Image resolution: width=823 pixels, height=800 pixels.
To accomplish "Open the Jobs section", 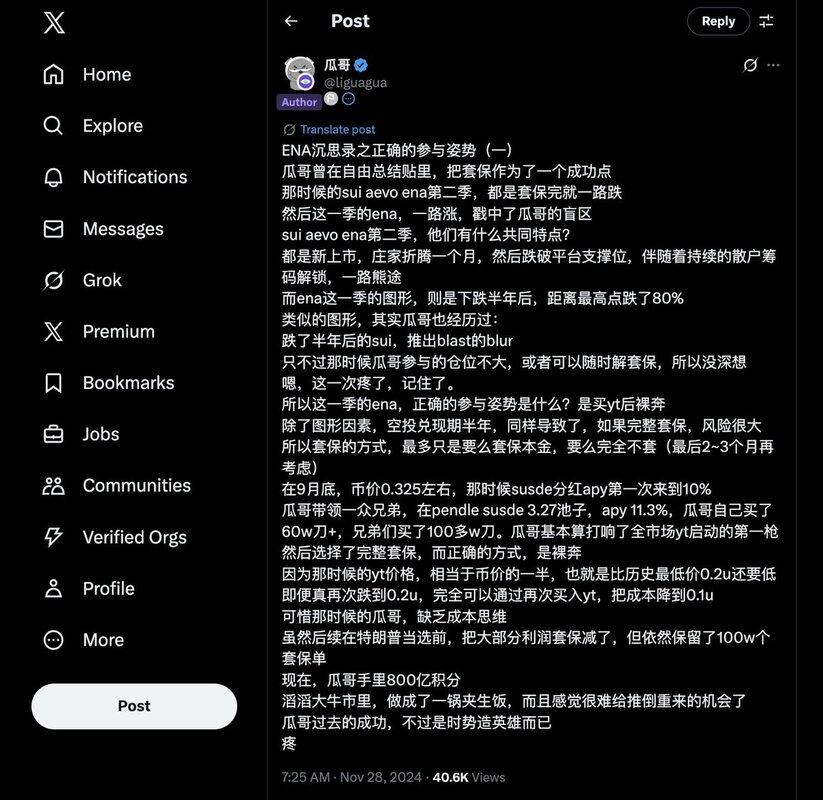I will pos(100,434).
